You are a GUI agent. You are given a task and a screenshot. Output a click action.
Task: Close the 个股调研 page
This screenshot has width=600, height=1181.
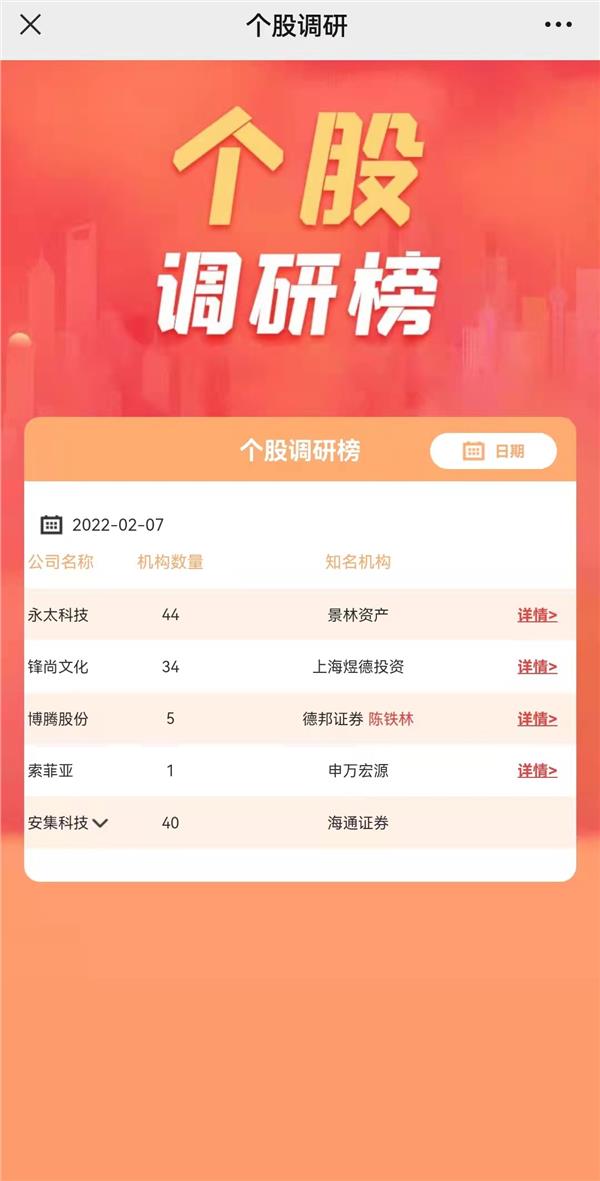click(31, 26)
